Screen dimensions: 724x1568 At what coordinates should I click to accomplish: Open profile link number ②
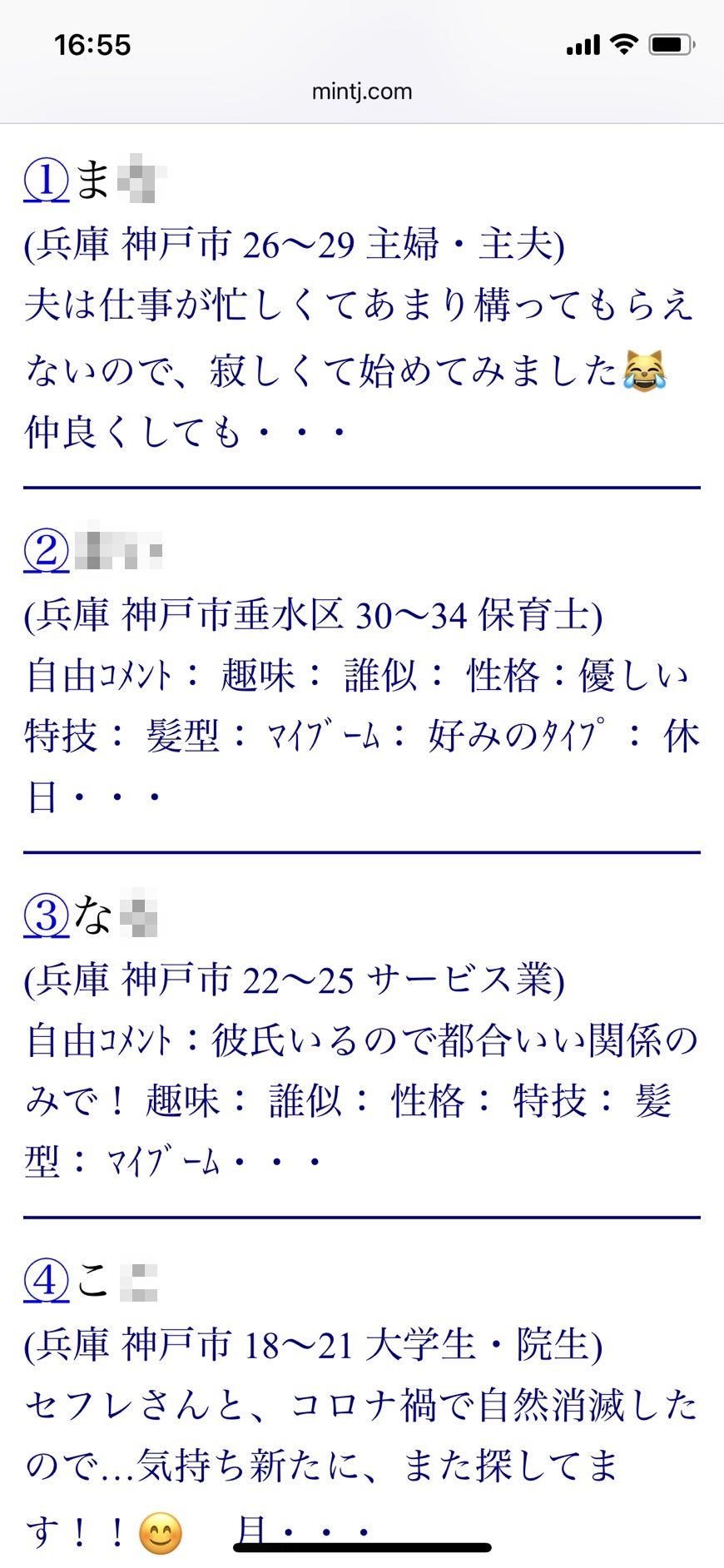tap(47, 550)
